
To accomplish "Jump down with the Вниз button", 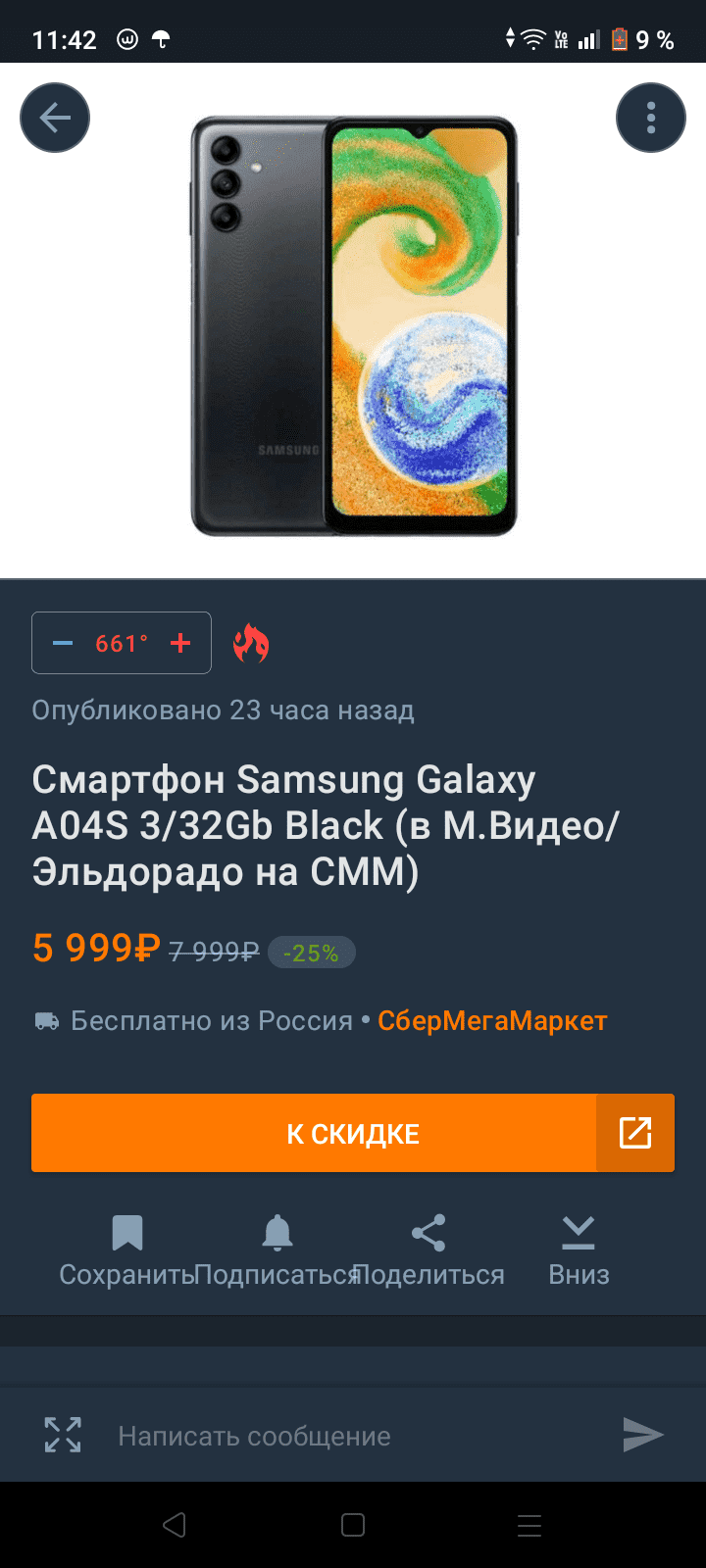I will [579, 1251].
